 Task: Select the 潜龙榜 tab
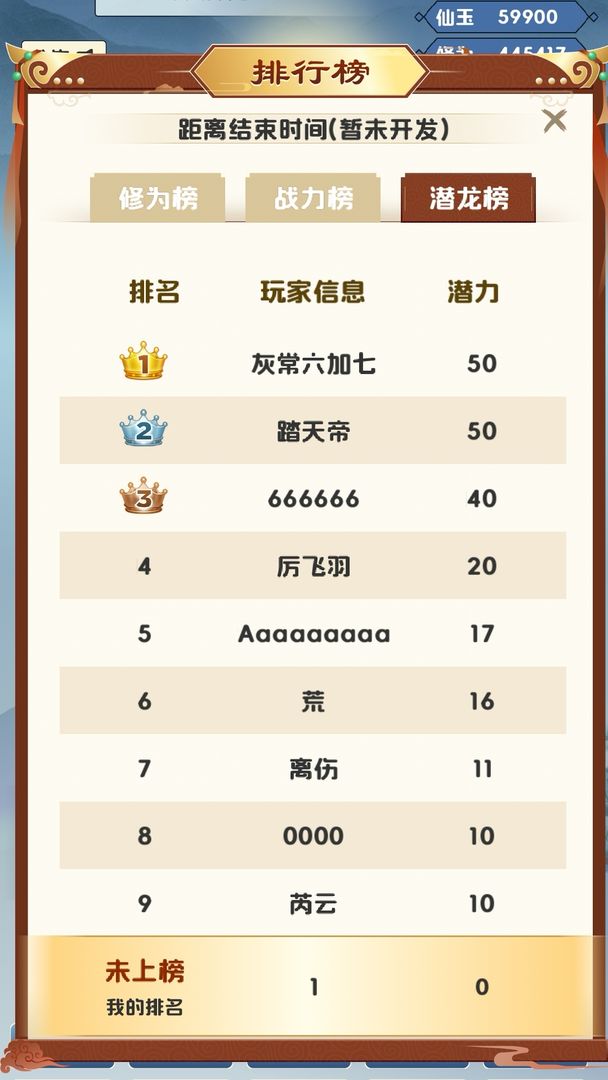[x=468, y=198]
